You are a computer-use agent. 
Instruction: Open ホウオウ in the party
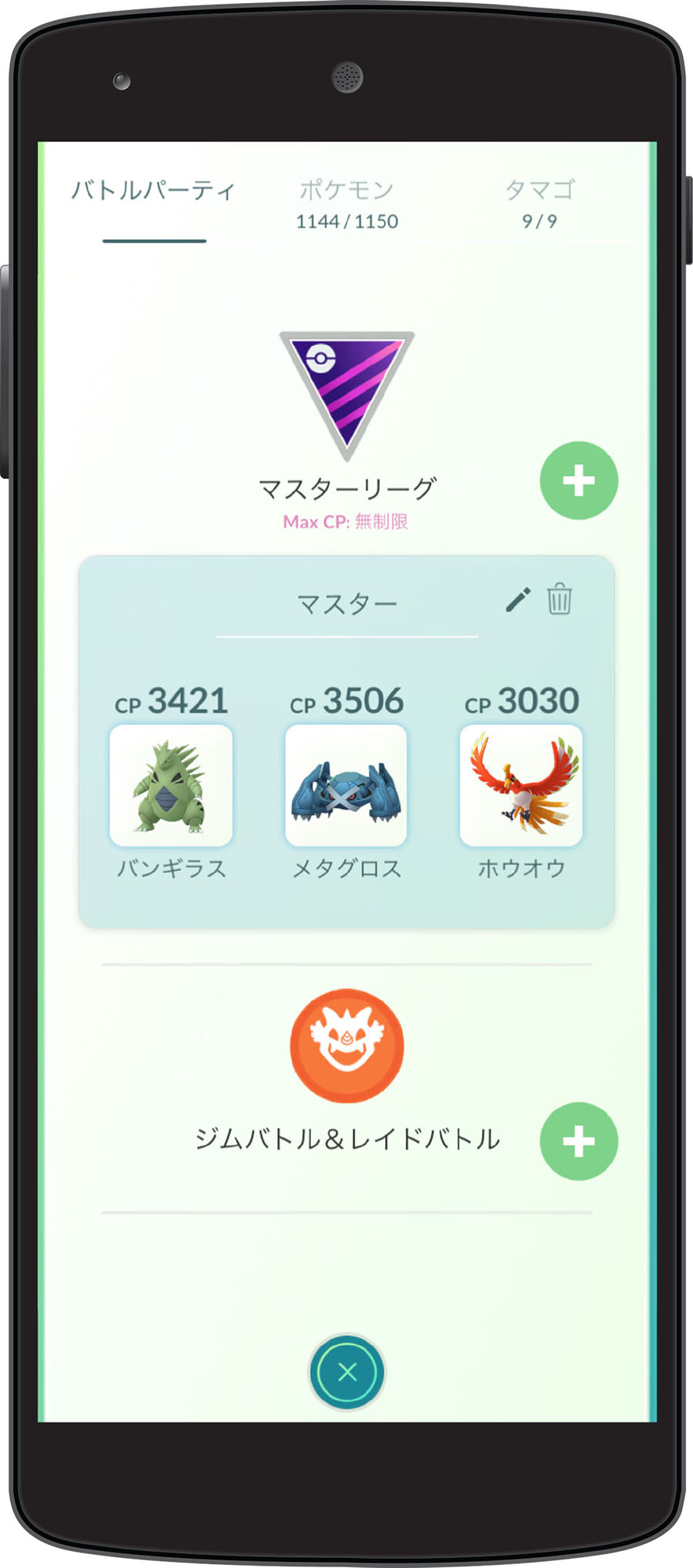(x=521, y=785)
